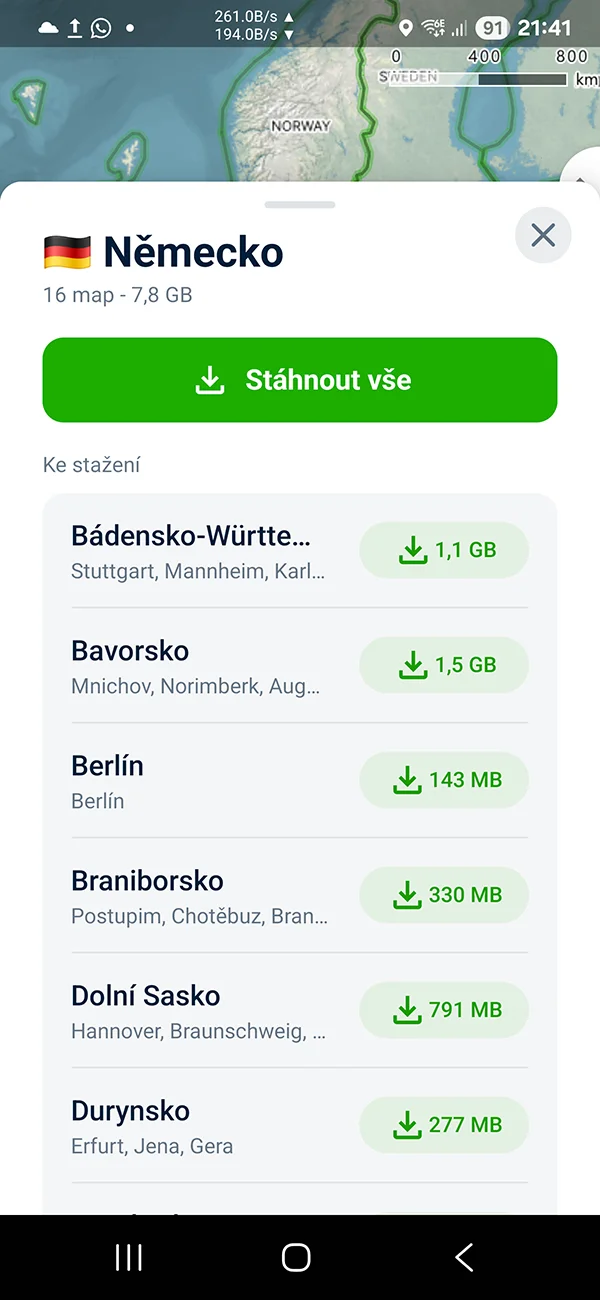This screenshot has width=600, height=1300.
Task: Get the Durynsko map, 277 MB
Action: [x=444, y=1125]
